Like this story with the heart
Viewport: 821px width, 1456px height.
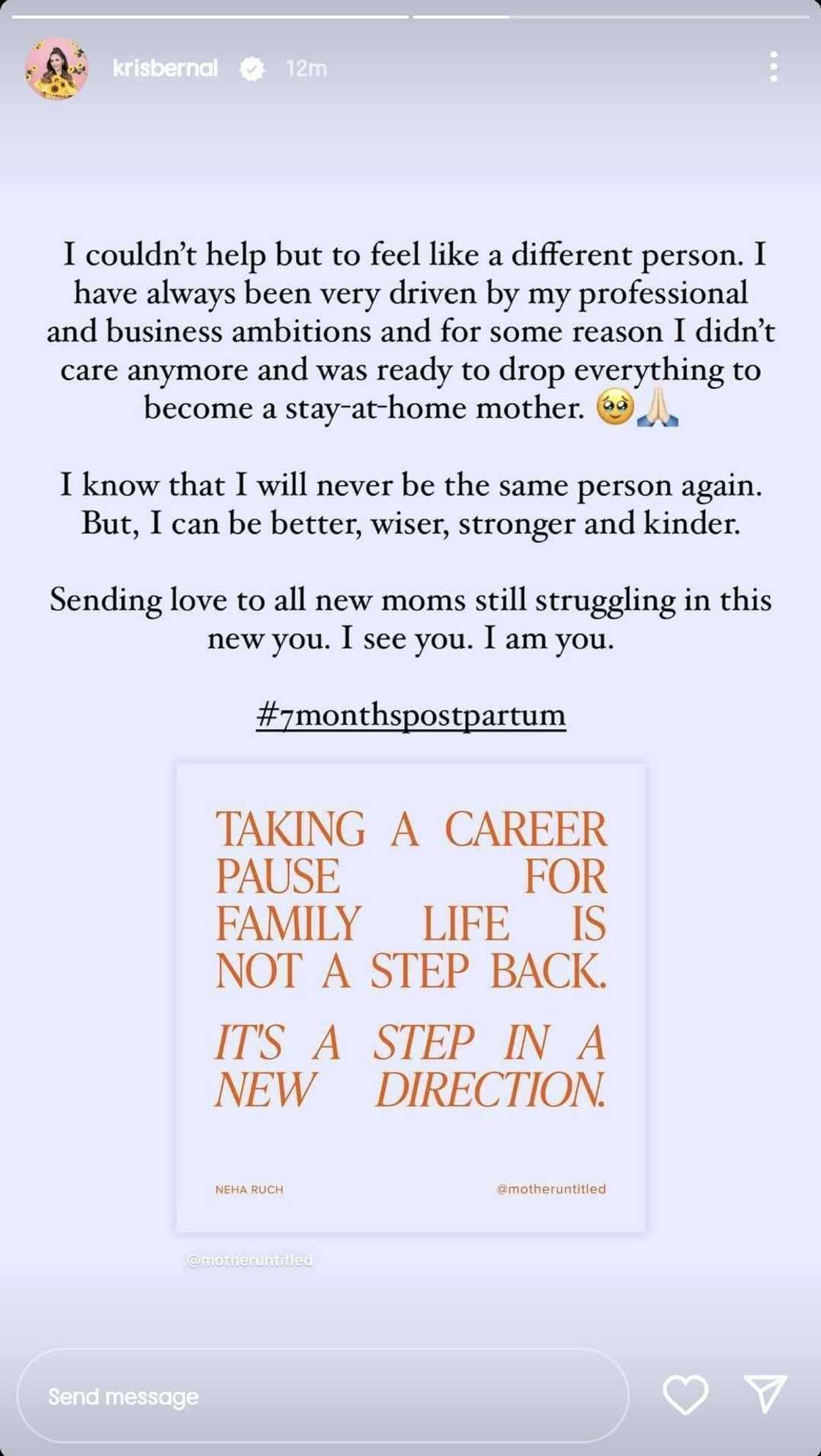685,1394
